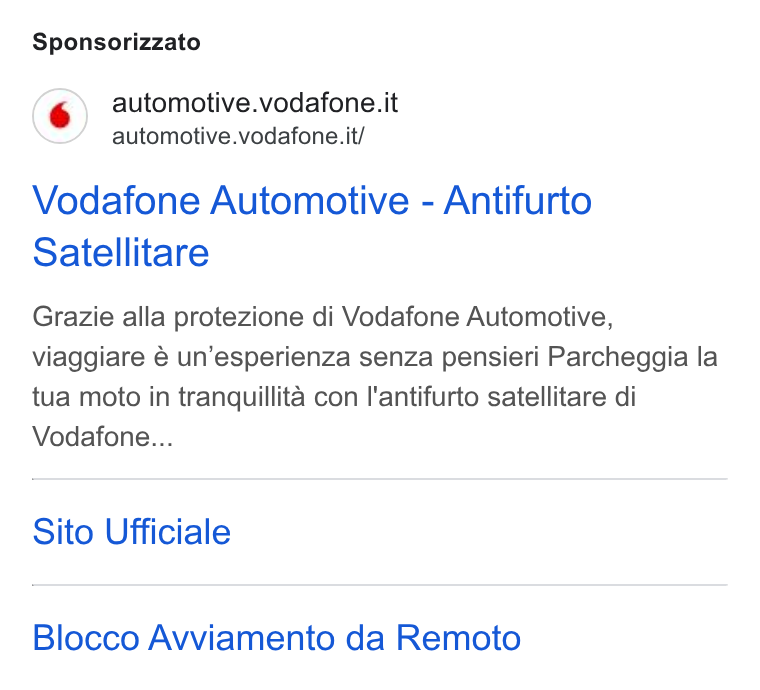Viewport: 760px width, 690px height.
Task: Tap the automotive.vodafone.it site name
Action: [255, 103]
